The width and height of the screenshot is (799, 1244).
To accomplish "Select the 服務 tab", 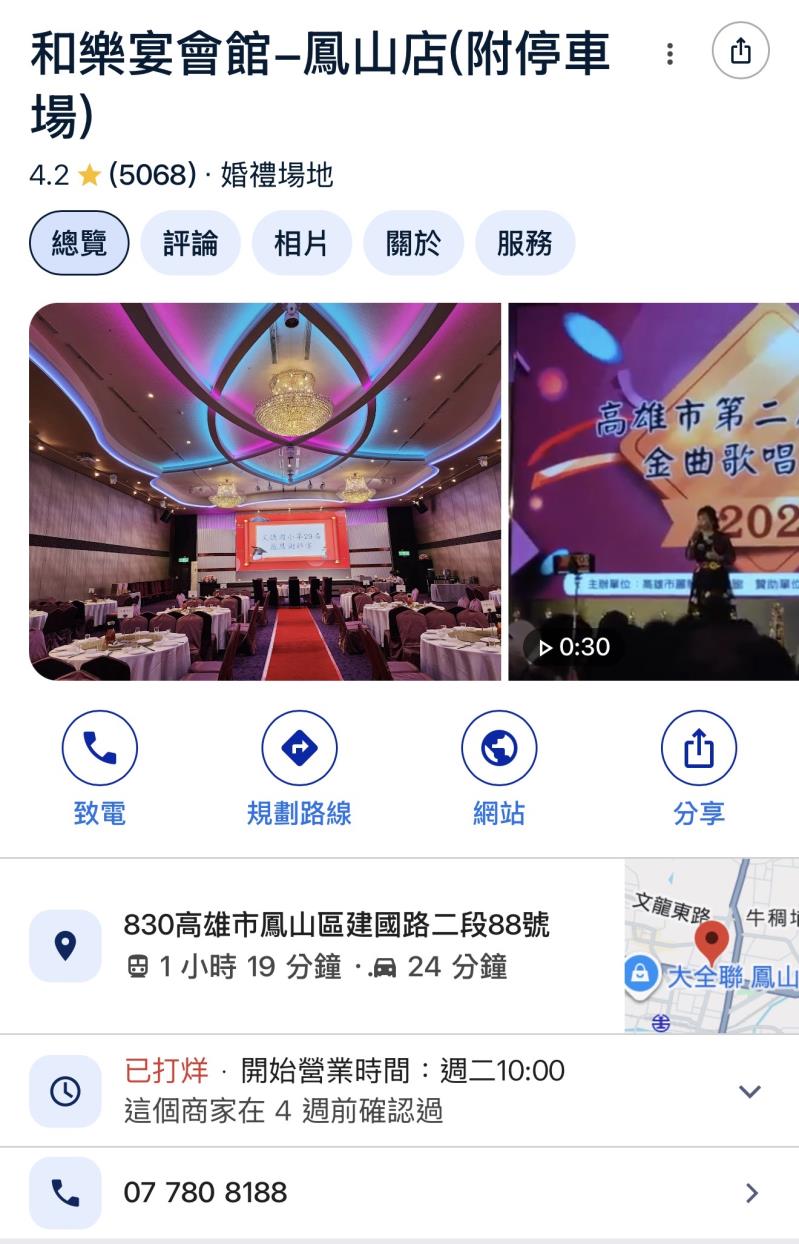I will pos(526,243).
